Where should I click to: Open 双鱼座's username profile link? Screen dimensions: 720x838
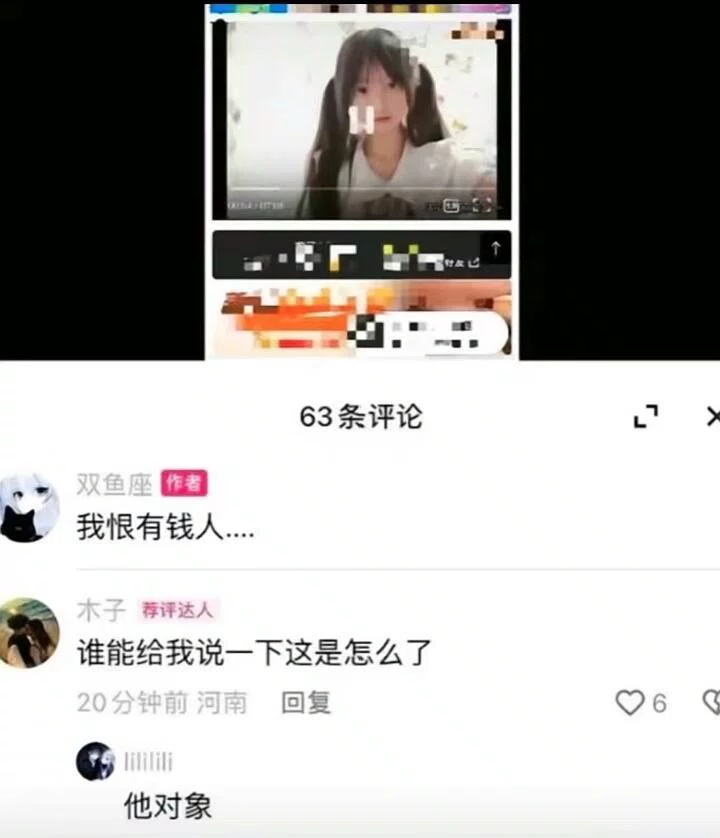click(114, 484)
